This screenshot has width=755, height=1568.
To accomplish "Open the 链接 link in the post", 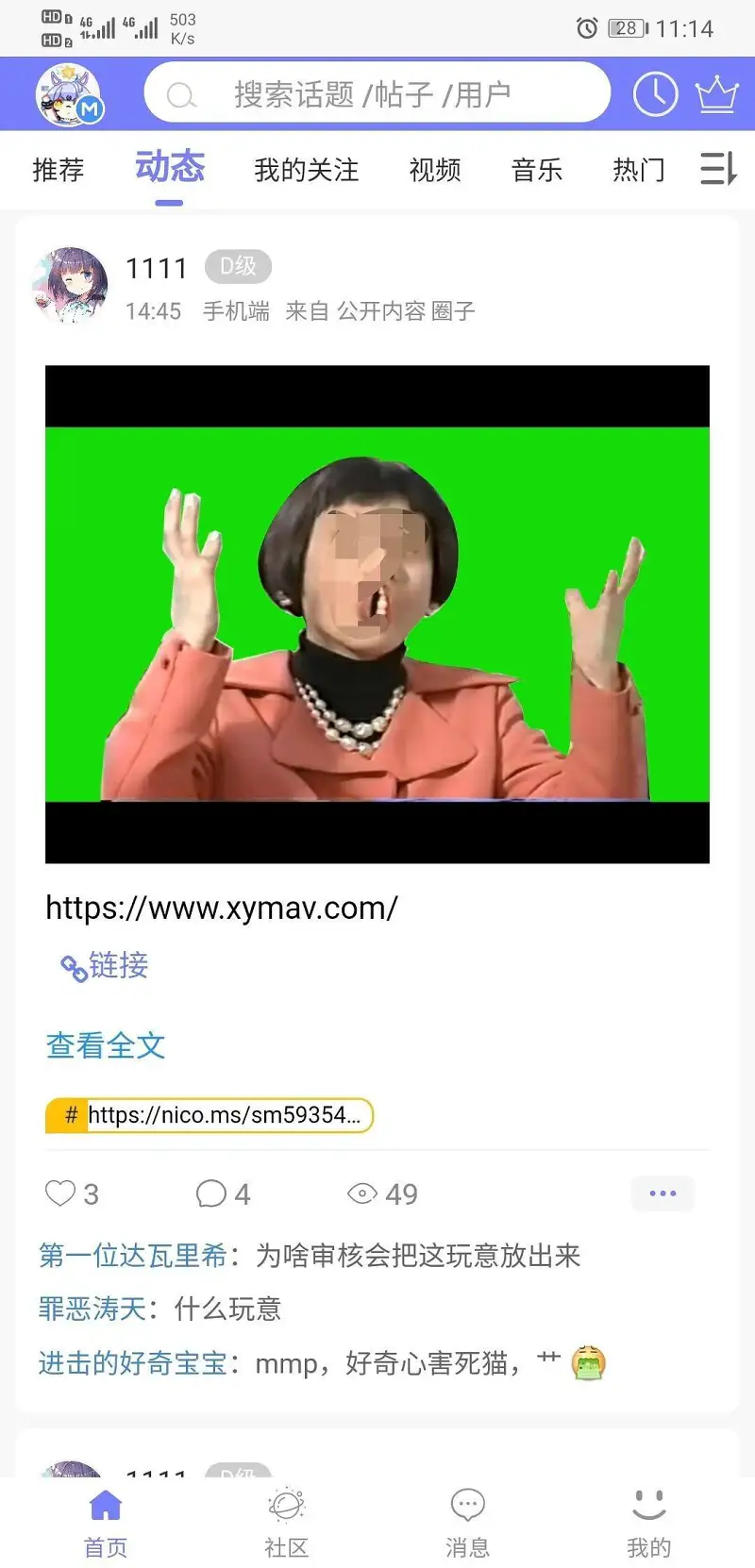I will [x=105, y=965].
